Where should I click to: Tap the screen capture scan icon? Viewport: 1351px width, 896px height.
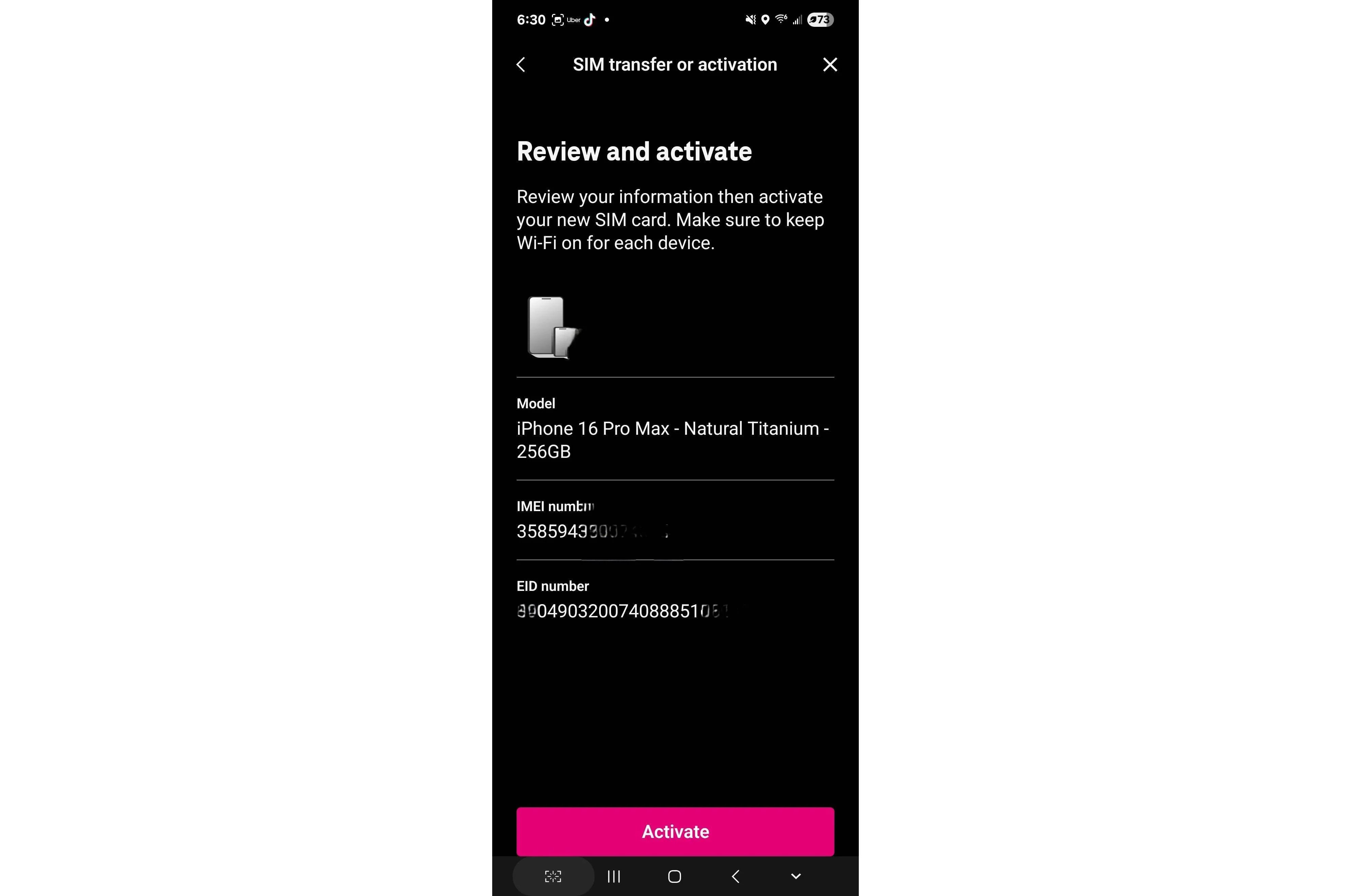(x=553, y=876)
